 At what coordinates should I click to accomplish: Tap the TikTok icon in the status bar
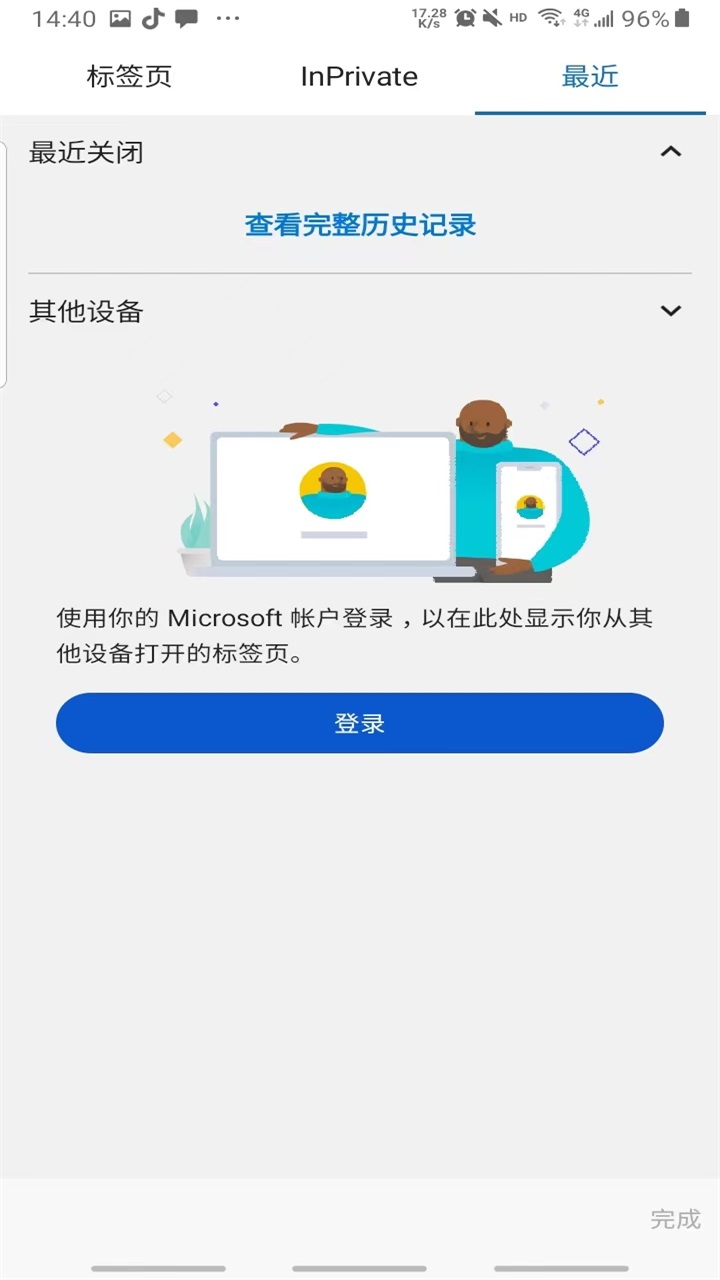pos(152,17)
